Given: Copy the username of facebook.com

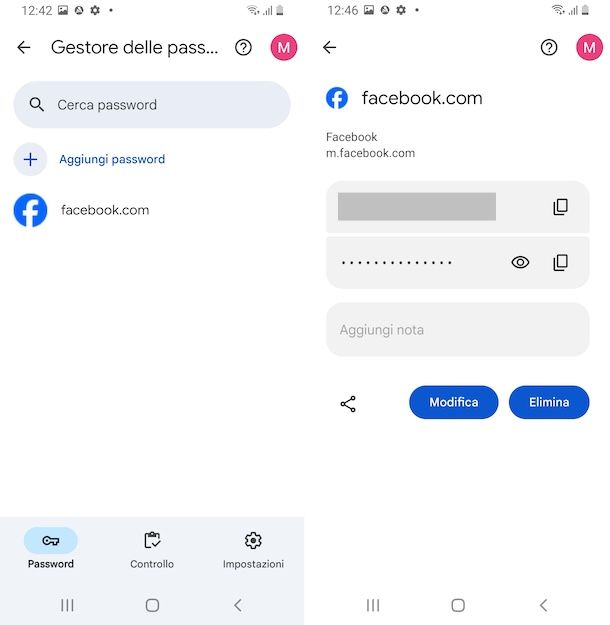Looking at the screenshot, I should (560, 207).
